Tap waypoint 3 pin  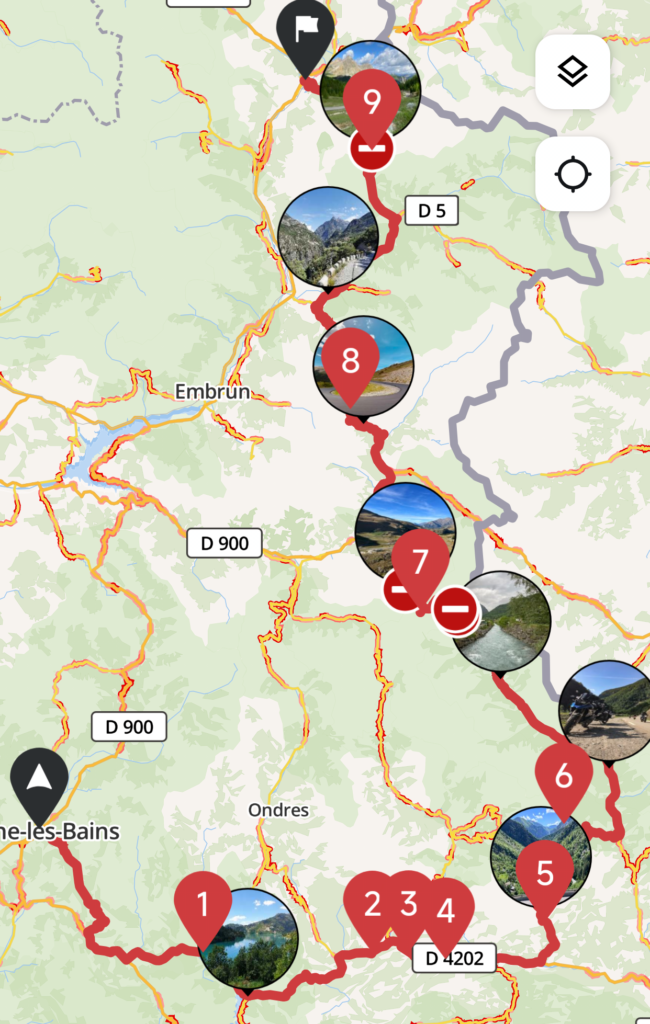click(x=408, y=903)
